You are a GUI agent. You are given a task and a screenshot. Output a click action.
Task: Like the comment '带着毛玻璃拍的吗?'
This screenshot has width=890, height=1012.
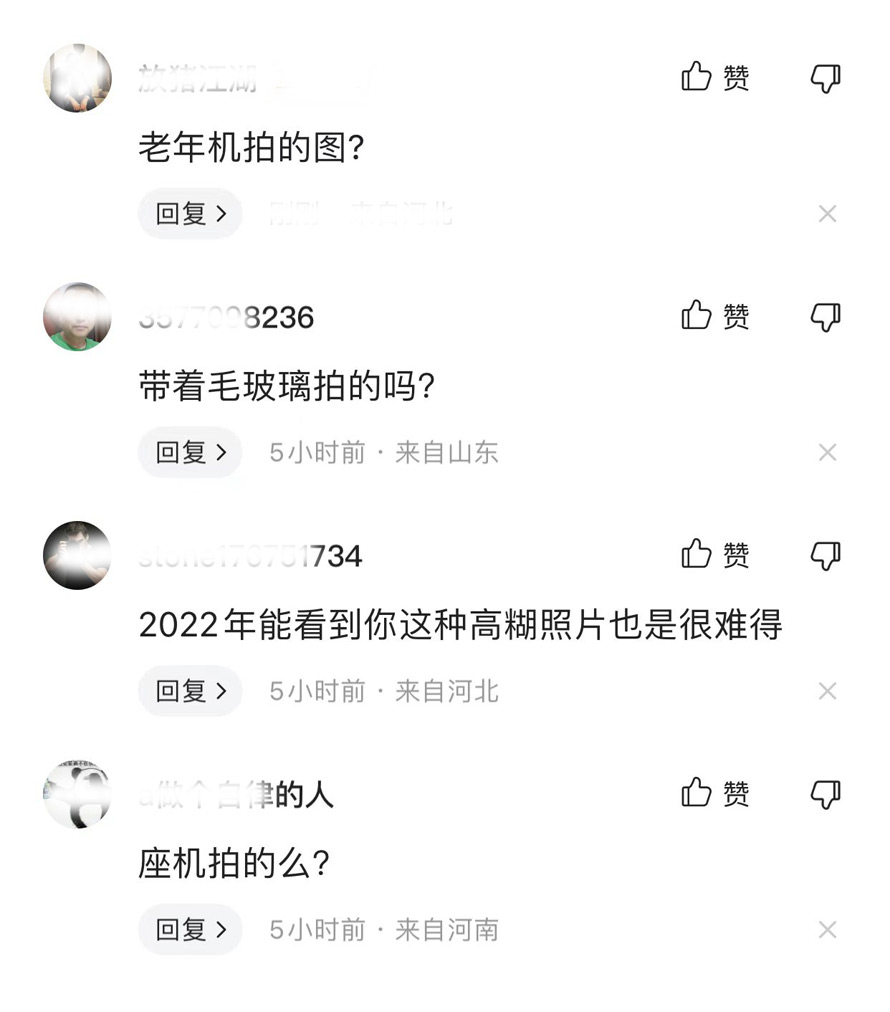tap(714, 316)
